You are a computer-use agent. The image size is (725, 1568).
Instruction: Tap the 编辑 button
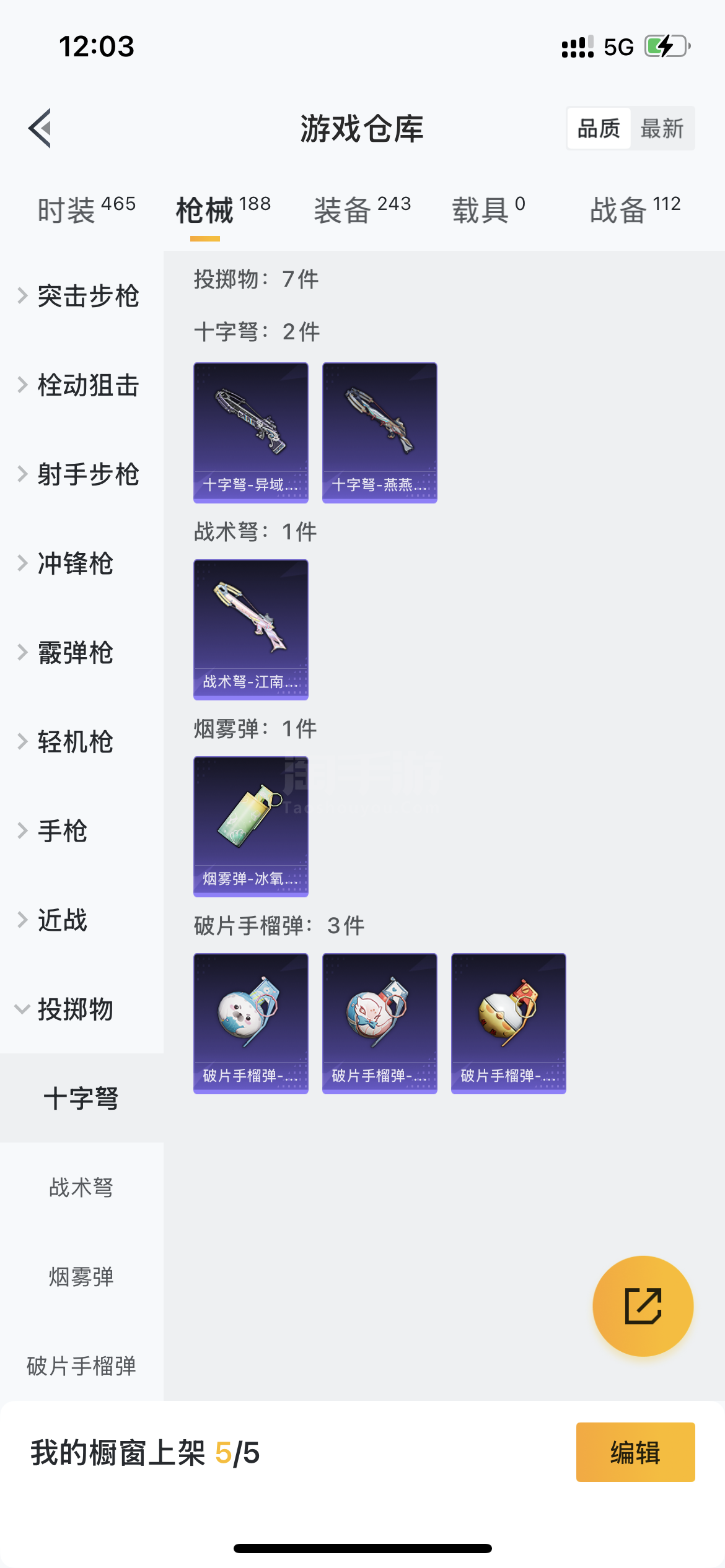tap(636, 1452)
